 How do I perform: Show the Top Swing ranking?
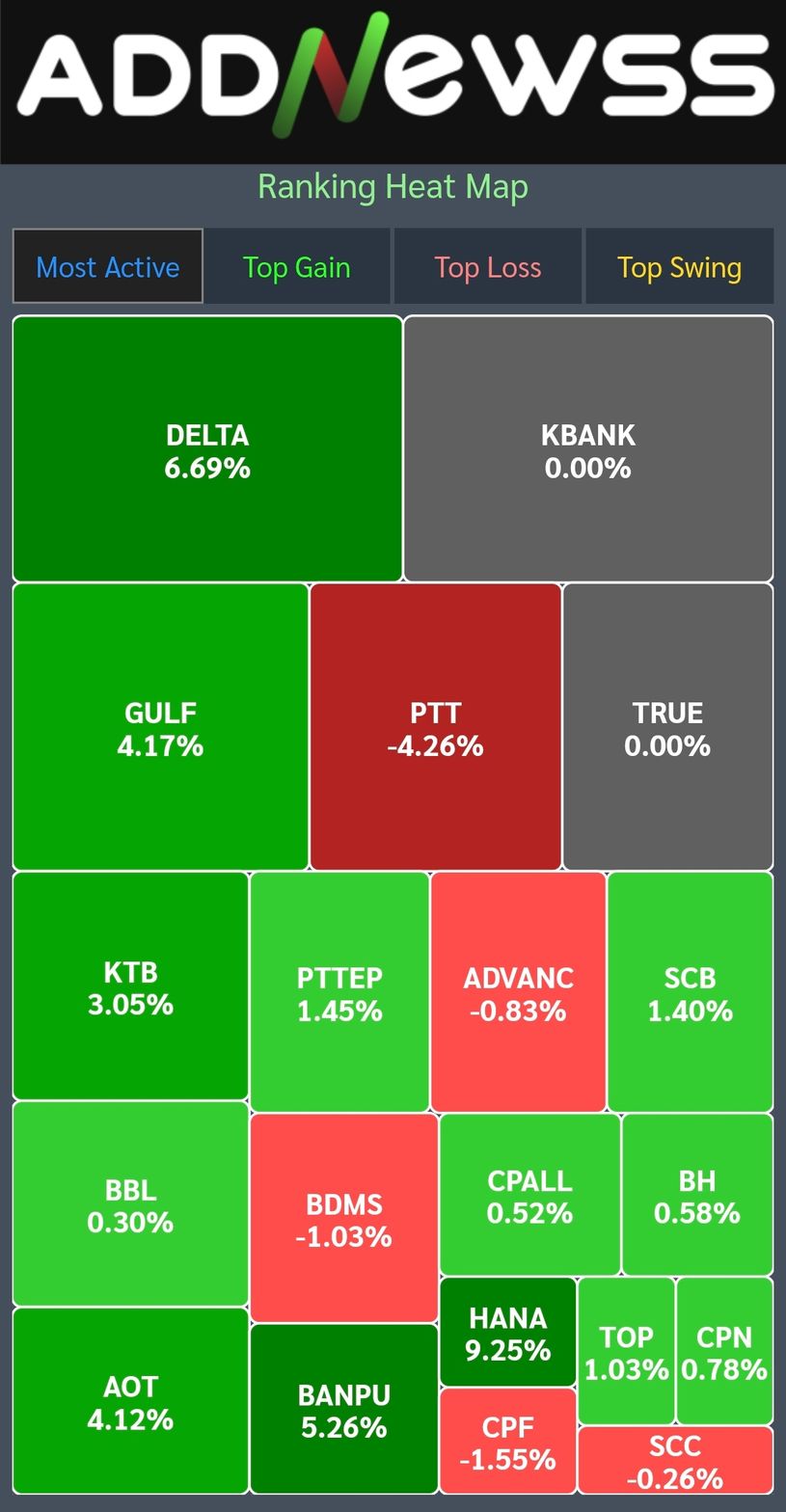679,267
